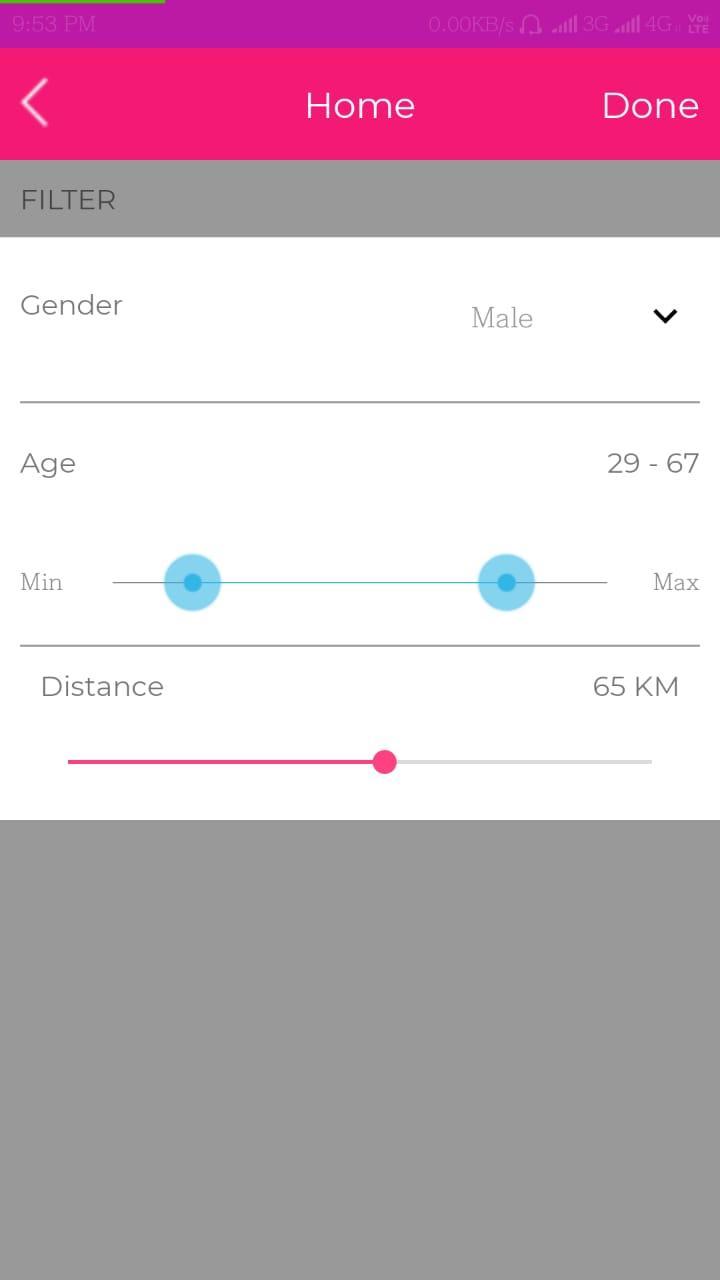The width and height of the screenshot is (720, 1280).
Task: Go back using the arrow icon
Action: coord(35,104)
